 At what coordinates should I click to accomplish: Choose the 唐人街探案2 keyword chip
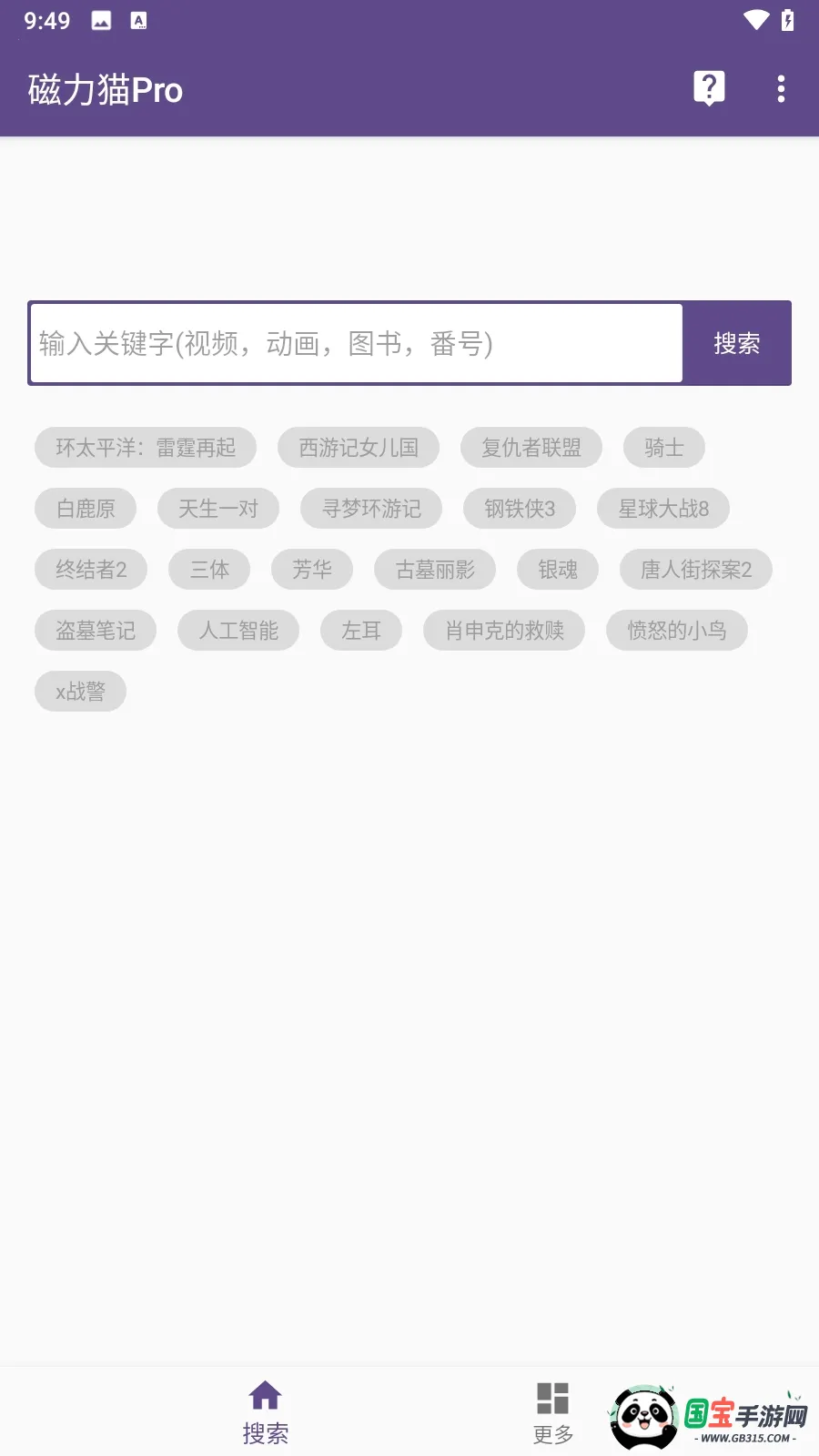pyautogui.click(x=696, y=569)
